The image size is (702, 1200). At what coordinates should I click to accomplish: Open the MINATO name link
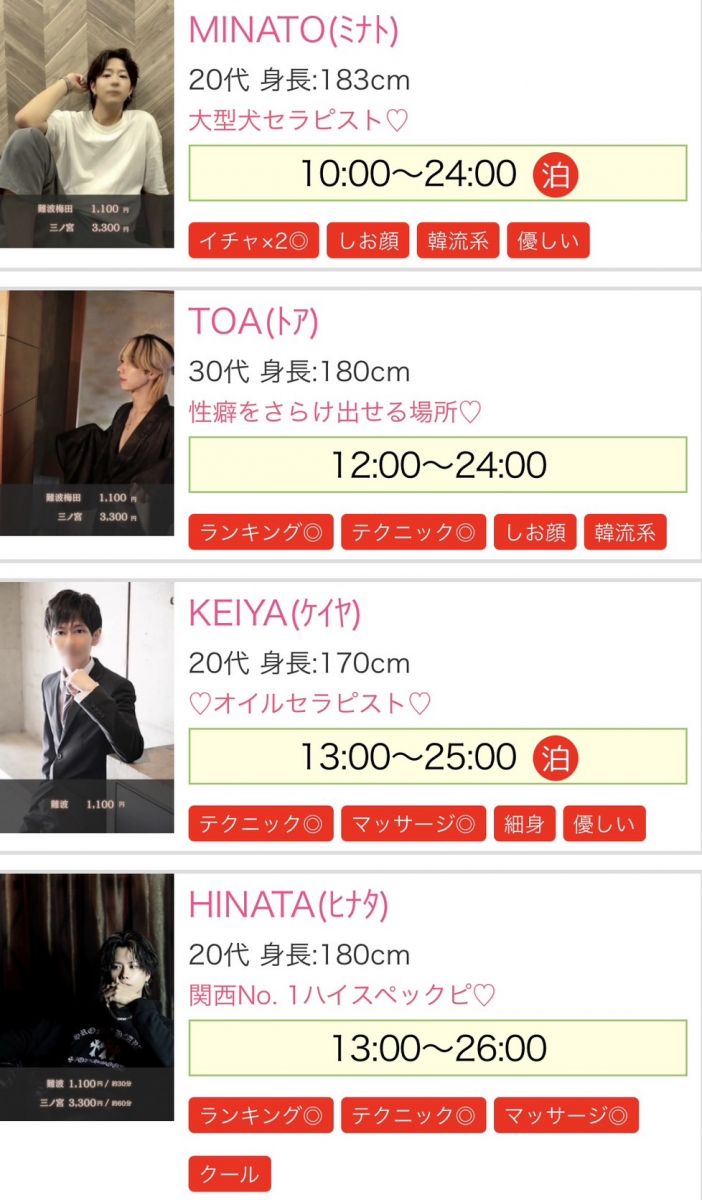293,31
